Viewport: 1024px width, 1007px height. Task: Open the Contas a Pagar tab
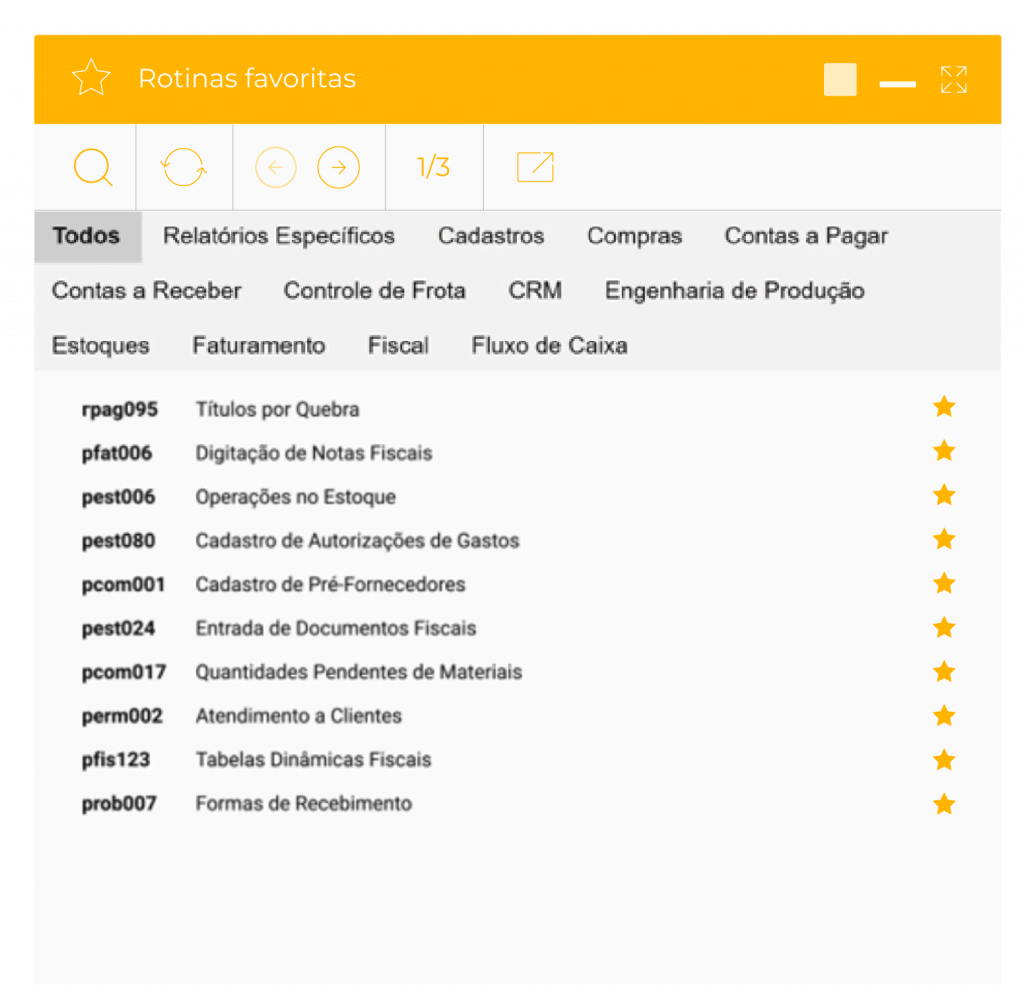coord(806,236)
